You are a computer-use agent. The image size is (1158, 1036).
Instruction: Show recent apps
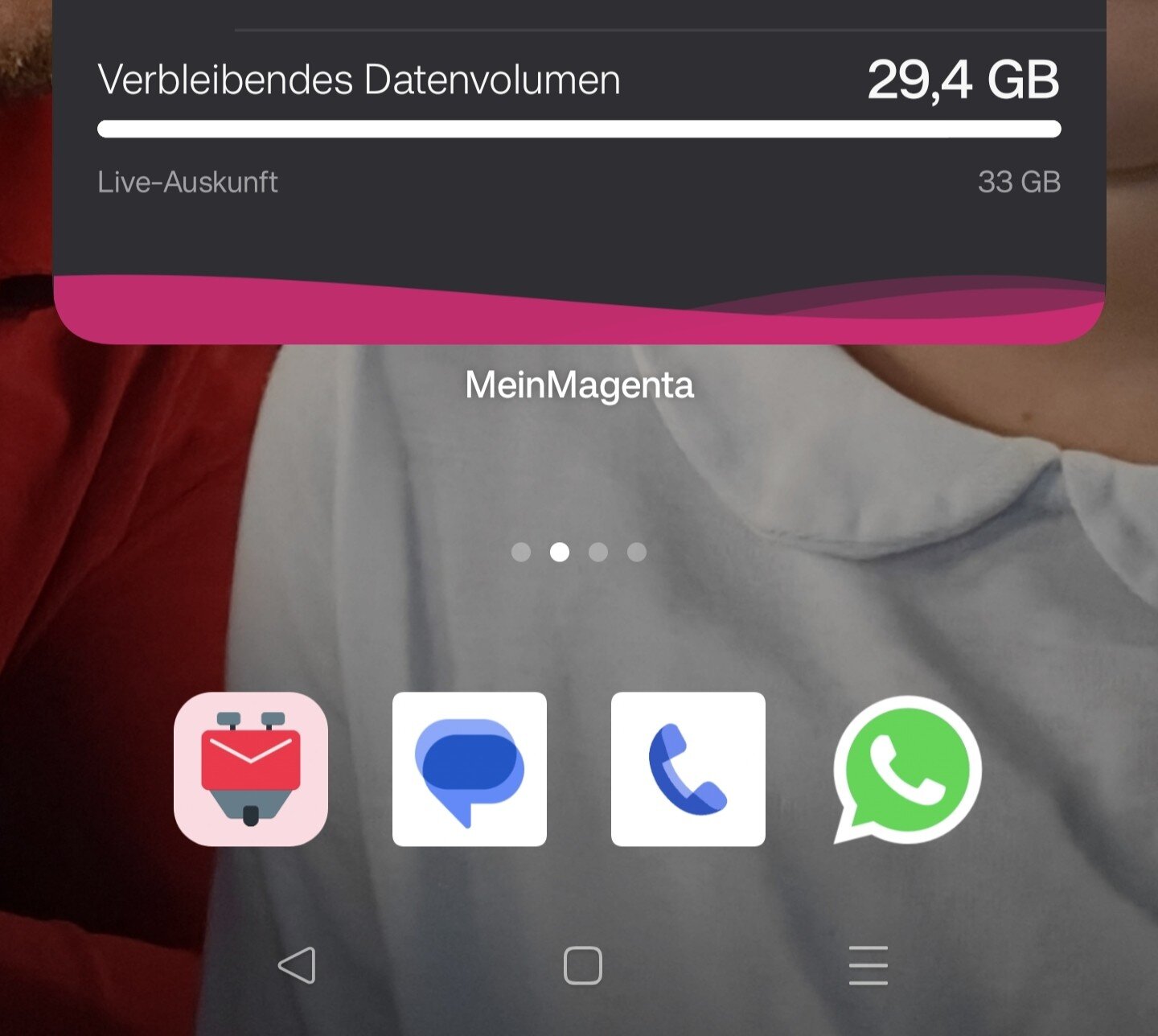coord(868,965)
